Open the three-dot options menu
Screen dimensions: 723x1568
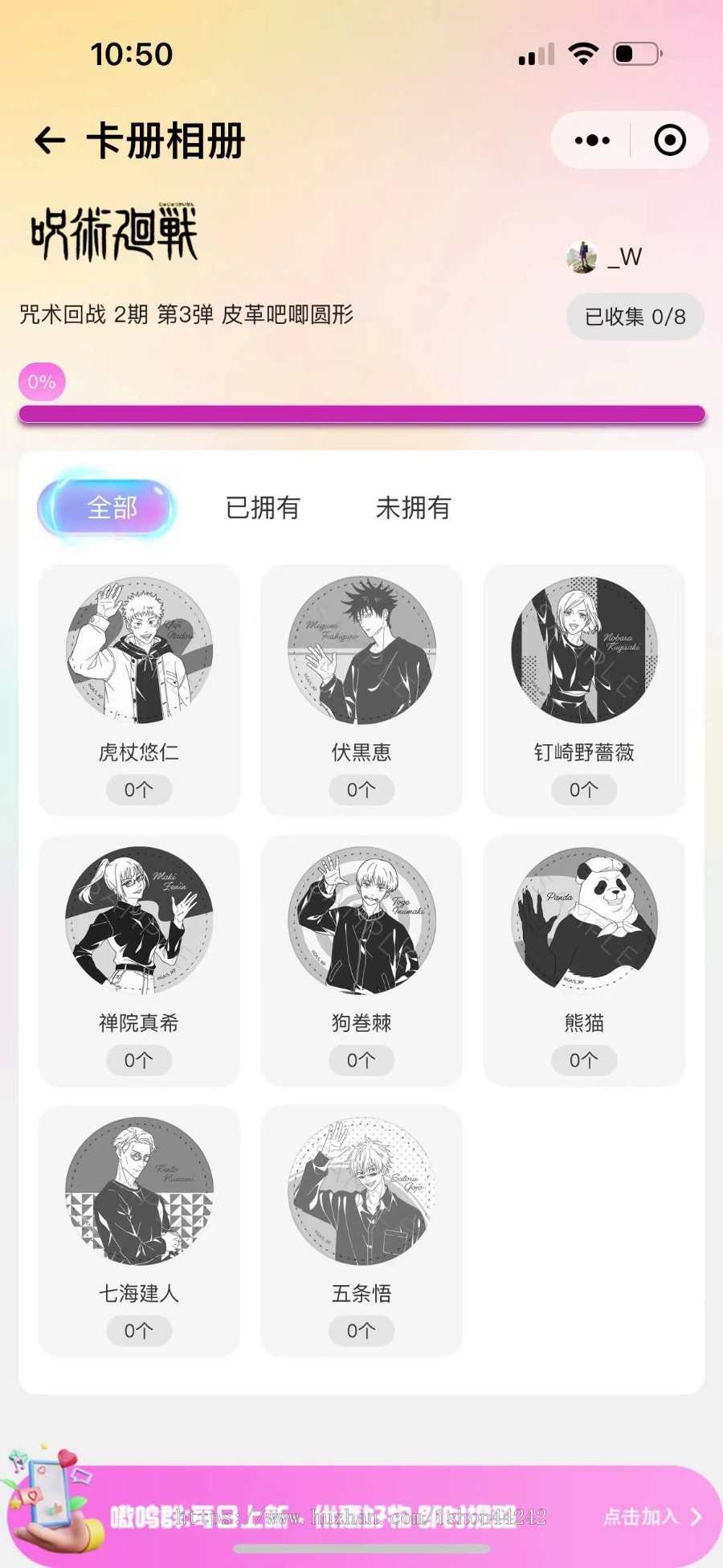click(590, 139)
